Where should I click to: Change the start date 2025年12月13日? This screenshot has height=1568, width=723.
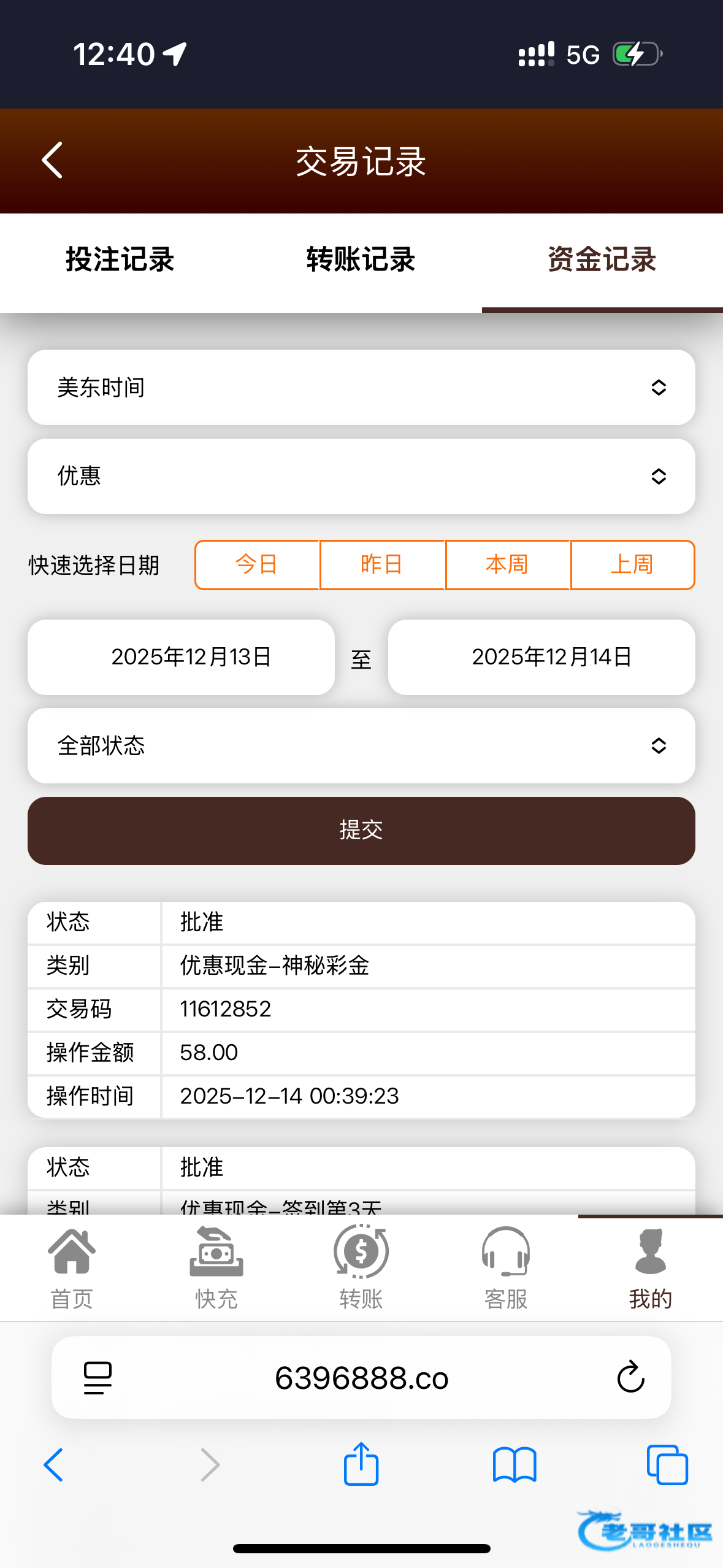click(x=182, y=657)
